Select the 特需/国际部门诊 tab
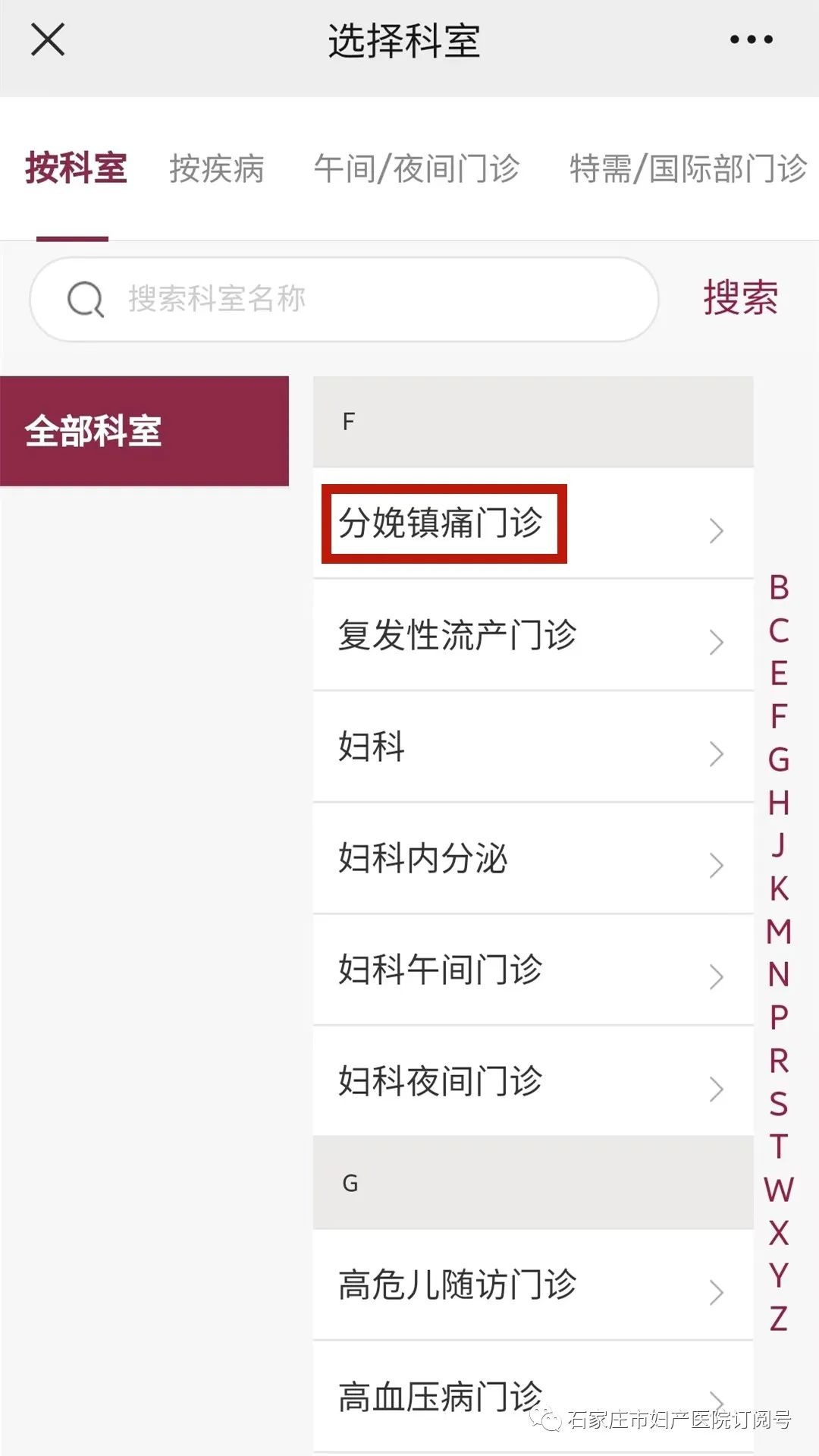The height and width of the screenshot is (1456, 819). 688,168
